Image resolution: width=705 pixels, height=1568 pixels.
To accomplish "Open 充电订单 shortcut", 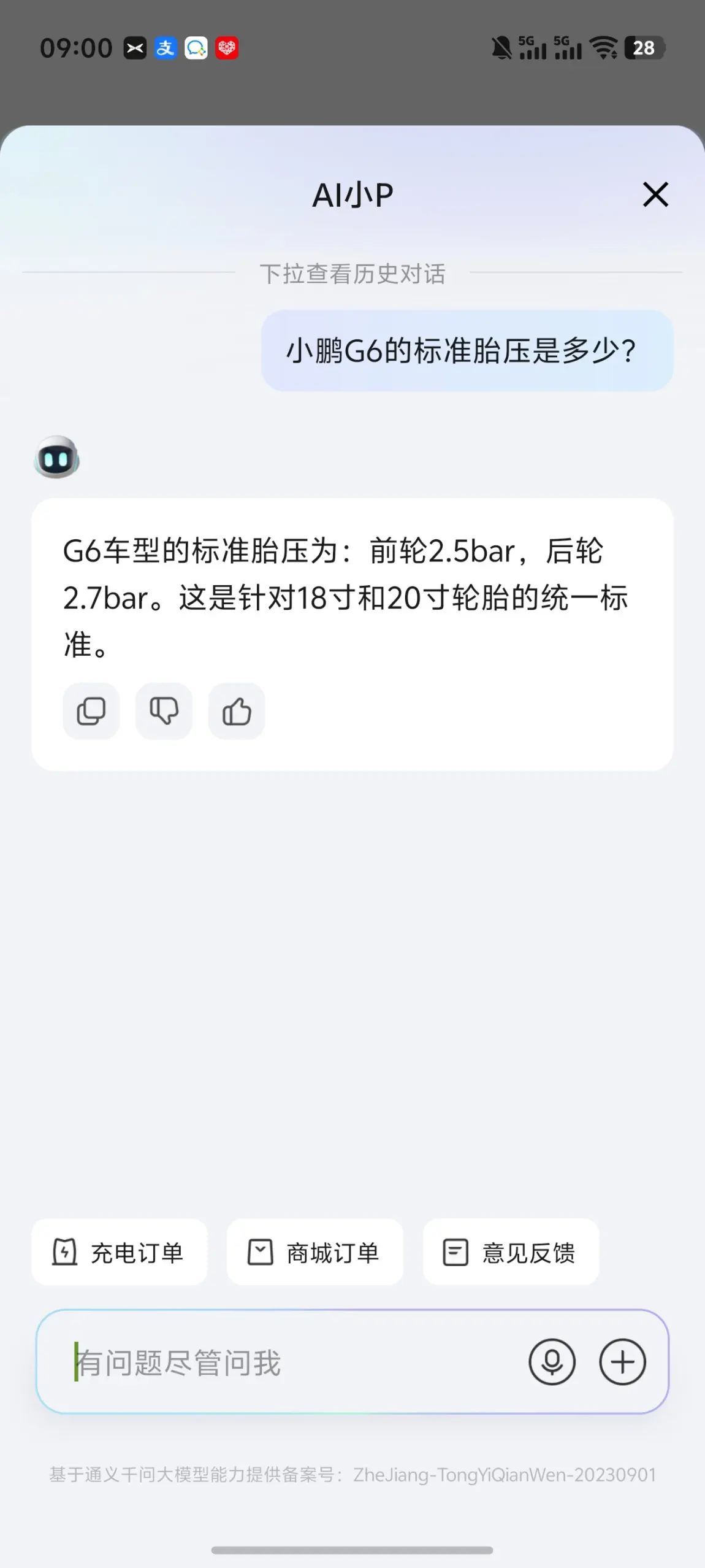I will (120, 1252).
